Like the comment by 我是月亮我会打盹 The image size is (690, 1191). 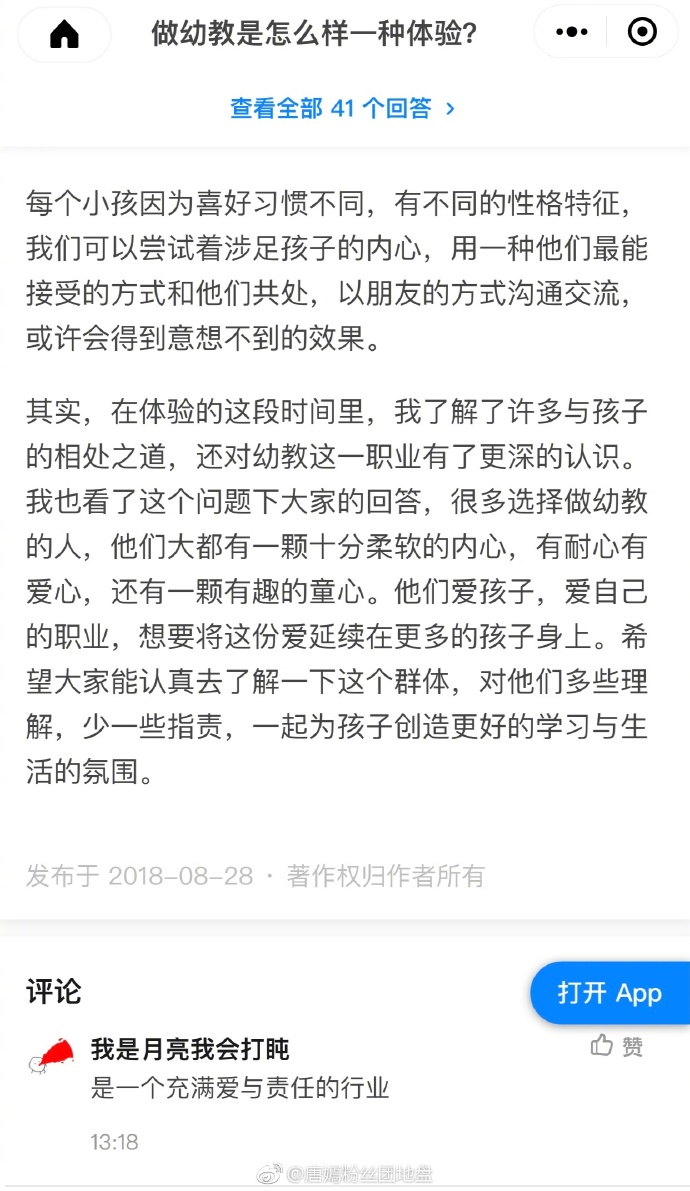click(617, 1046)
